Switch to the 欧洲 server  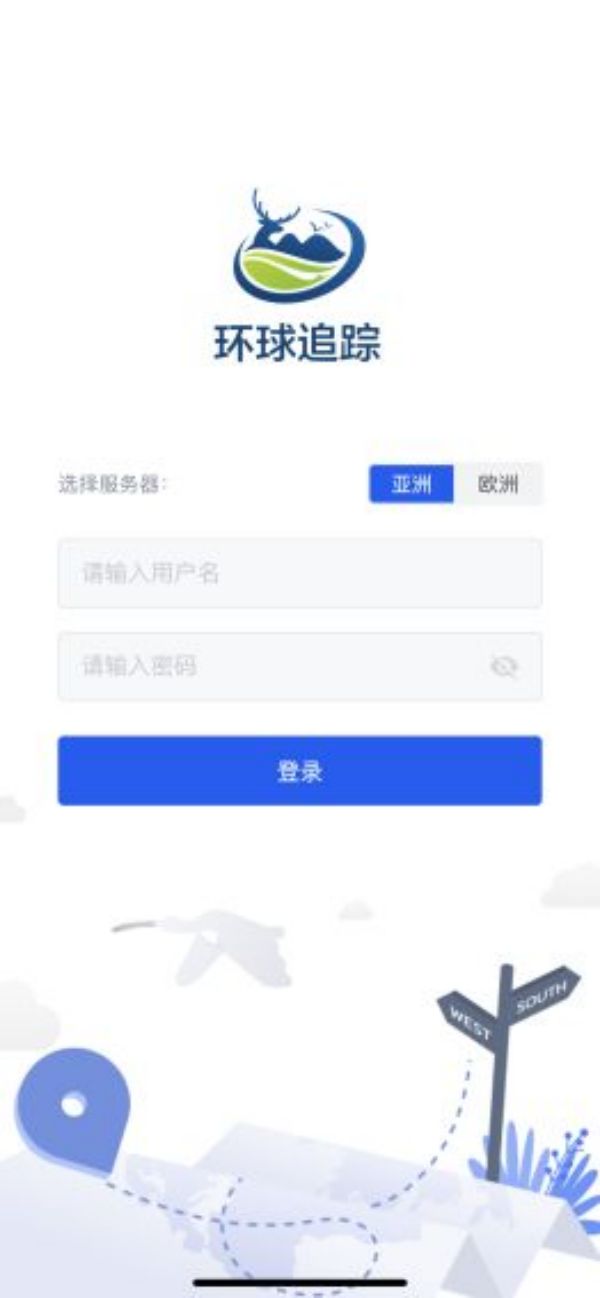[x=498, y=485]
